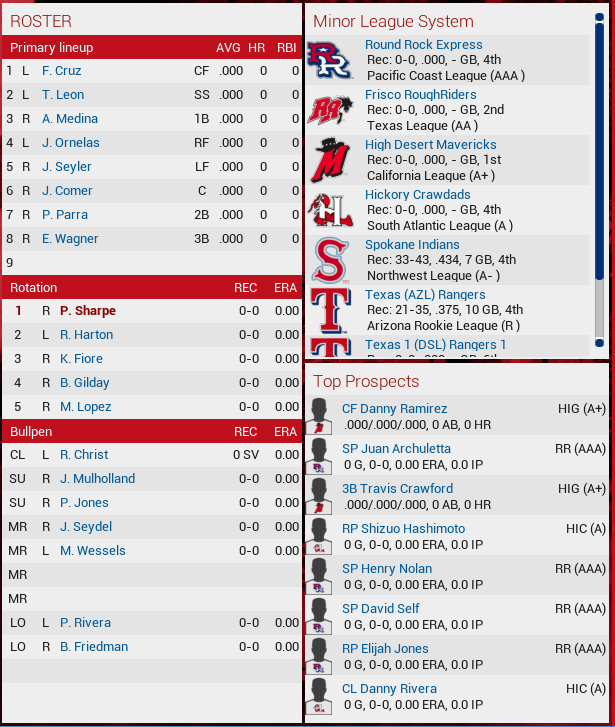Open Hickory Crawdads team page
This screenshot has width=615, height=727.
[417, 195]
